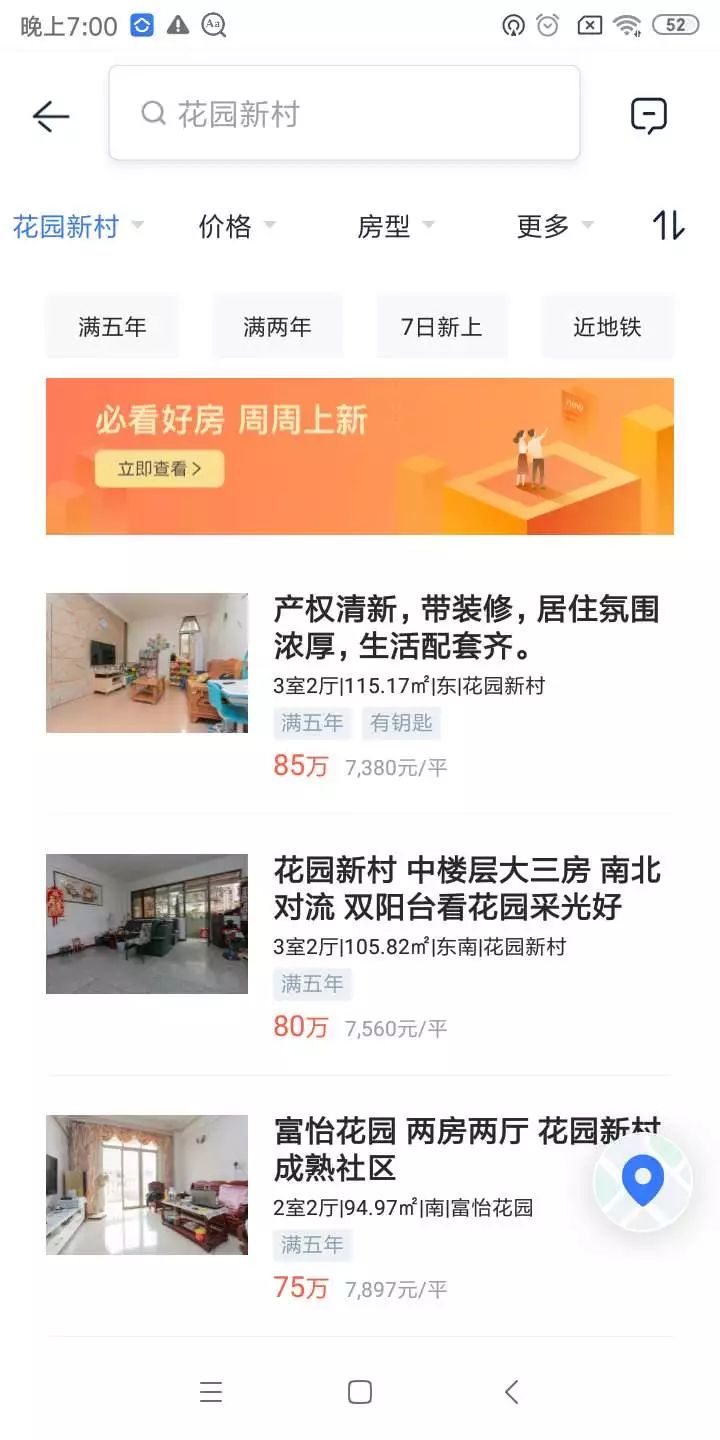
Task: Open the messages chat bubble icon
Action: 651,114
